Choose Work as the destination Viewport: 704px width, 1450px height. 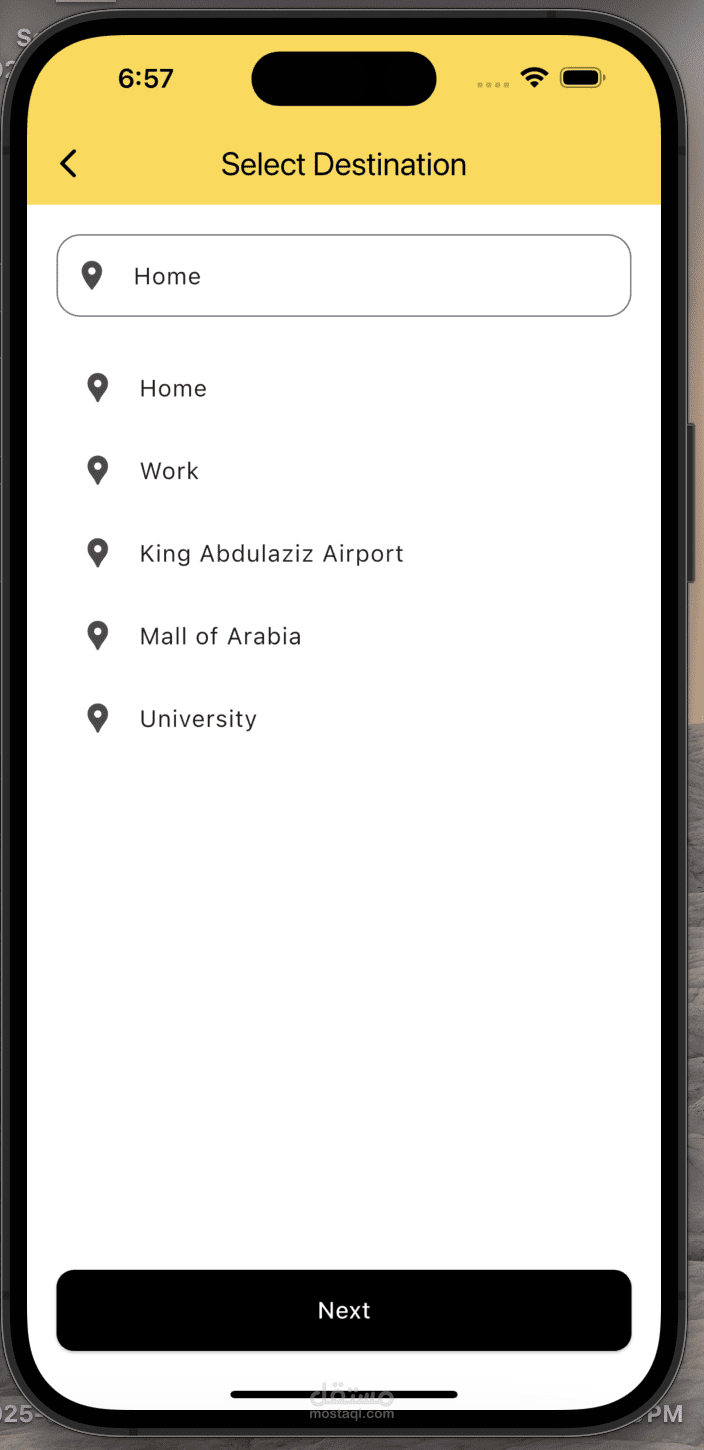pyautogui.click(x=169, y=471)
